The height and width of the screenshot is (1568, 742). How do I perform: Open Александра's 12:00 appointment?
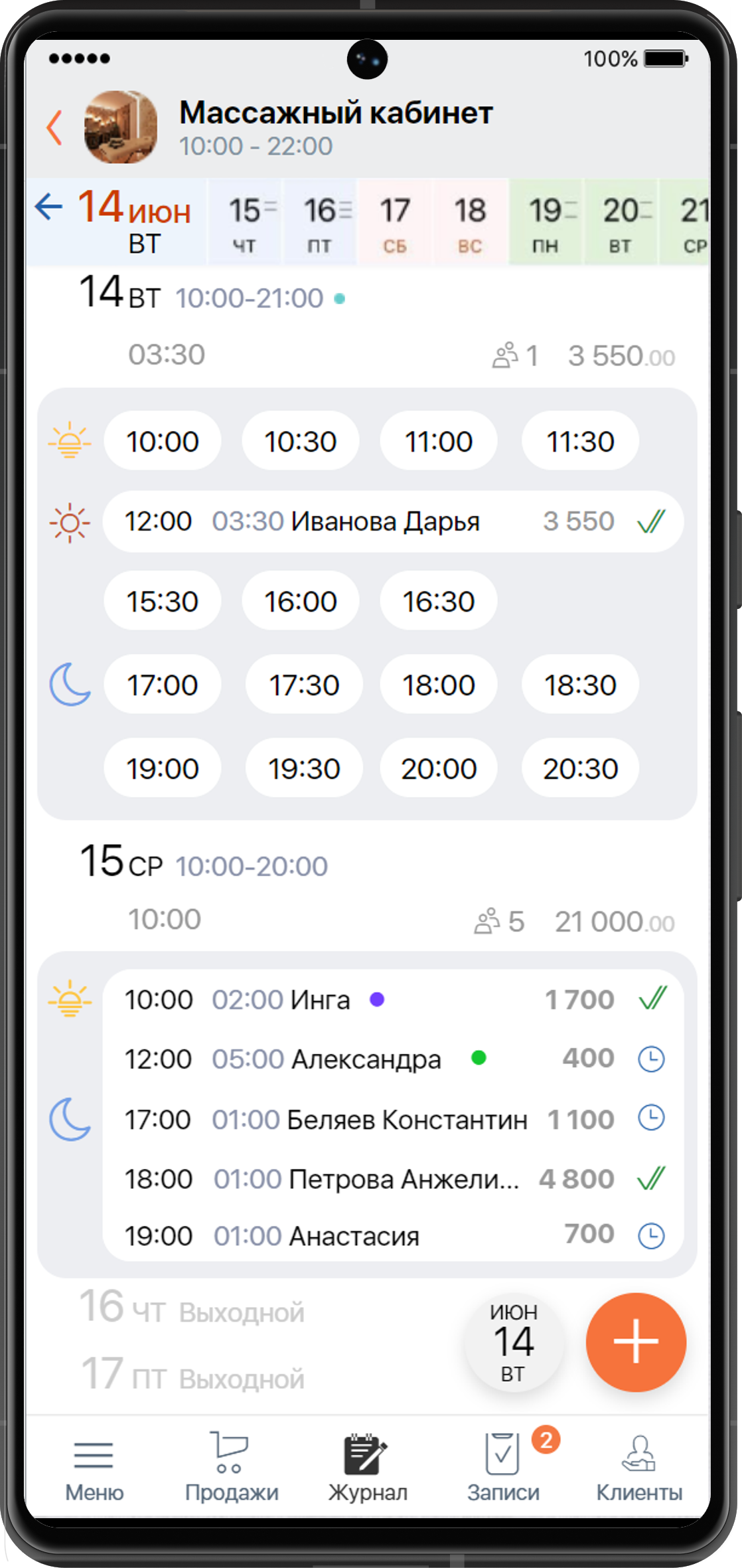tap(393, 1059)
